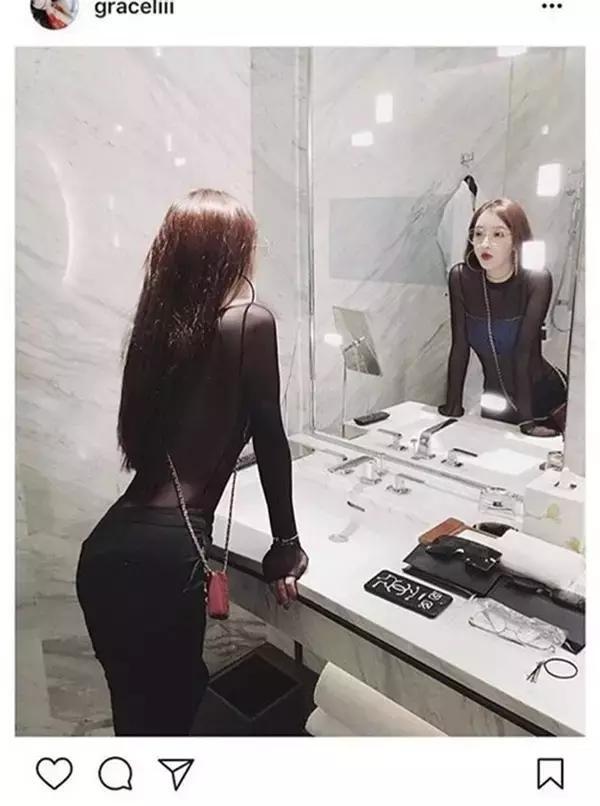Open the graceliii profile username
Image resolution: width=600 pixels, height=806 pixels.
pos(134,9)
